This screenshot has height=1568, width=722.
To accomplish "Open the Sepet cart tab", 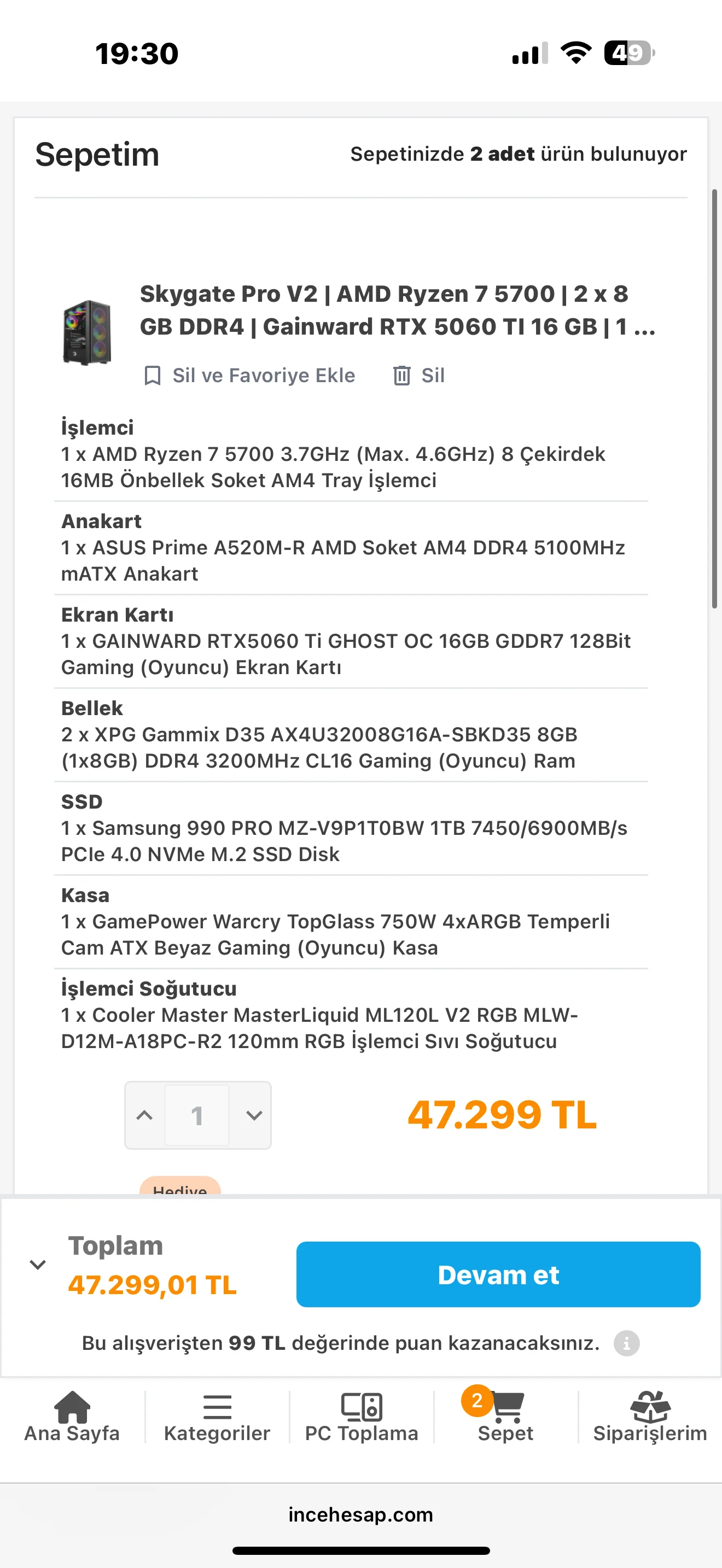I will (x=505, y=1418).
